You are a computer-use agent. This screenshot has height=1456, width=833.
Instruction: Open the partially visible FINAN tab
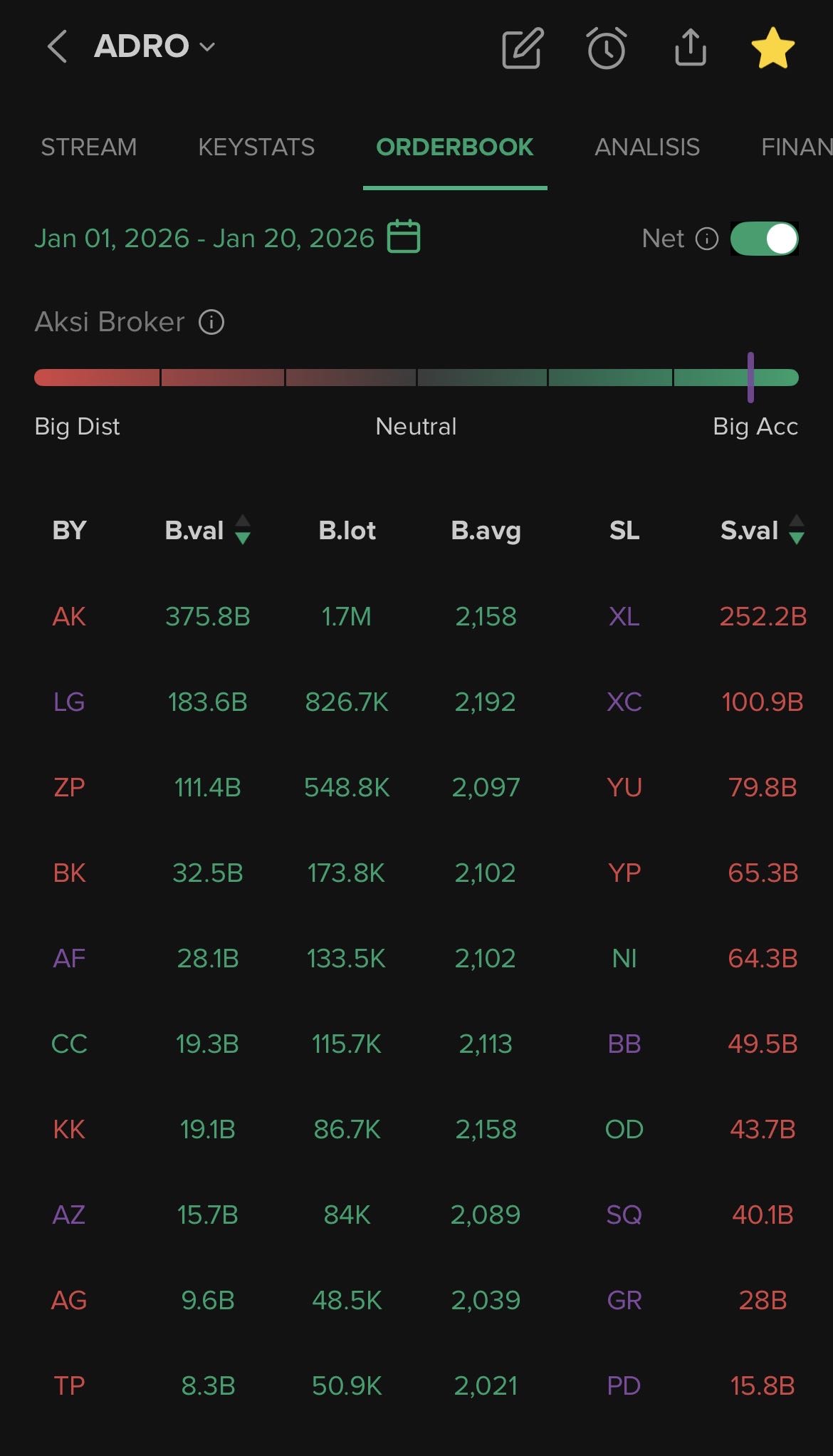point(796,147)
